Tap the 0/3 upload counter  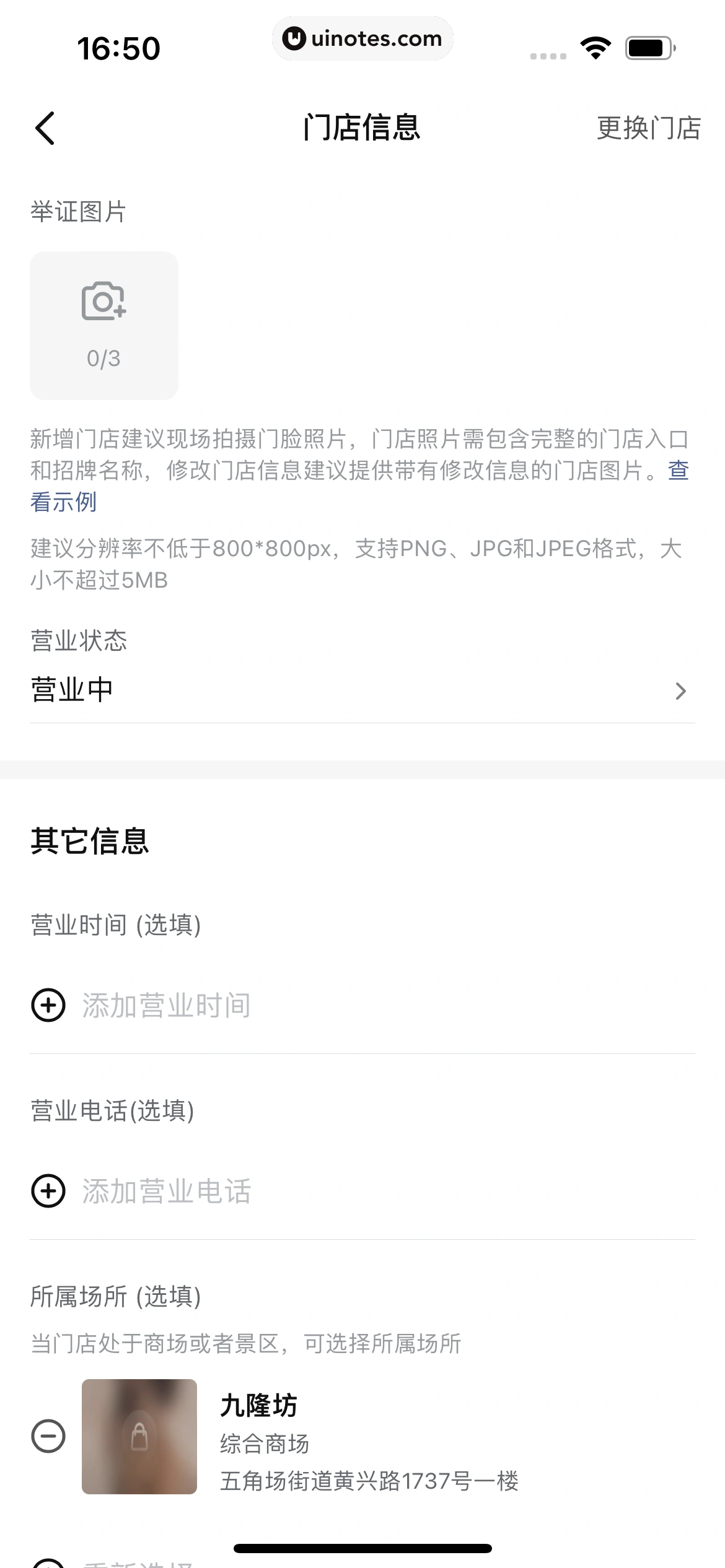click(x=103, y=357)
